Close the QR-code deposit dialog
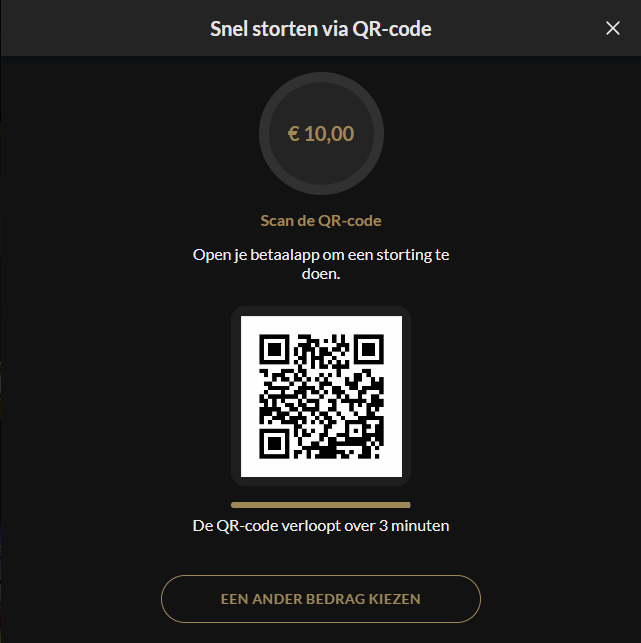The height and width of the screenshot is (643, 641). coord(613,28)
